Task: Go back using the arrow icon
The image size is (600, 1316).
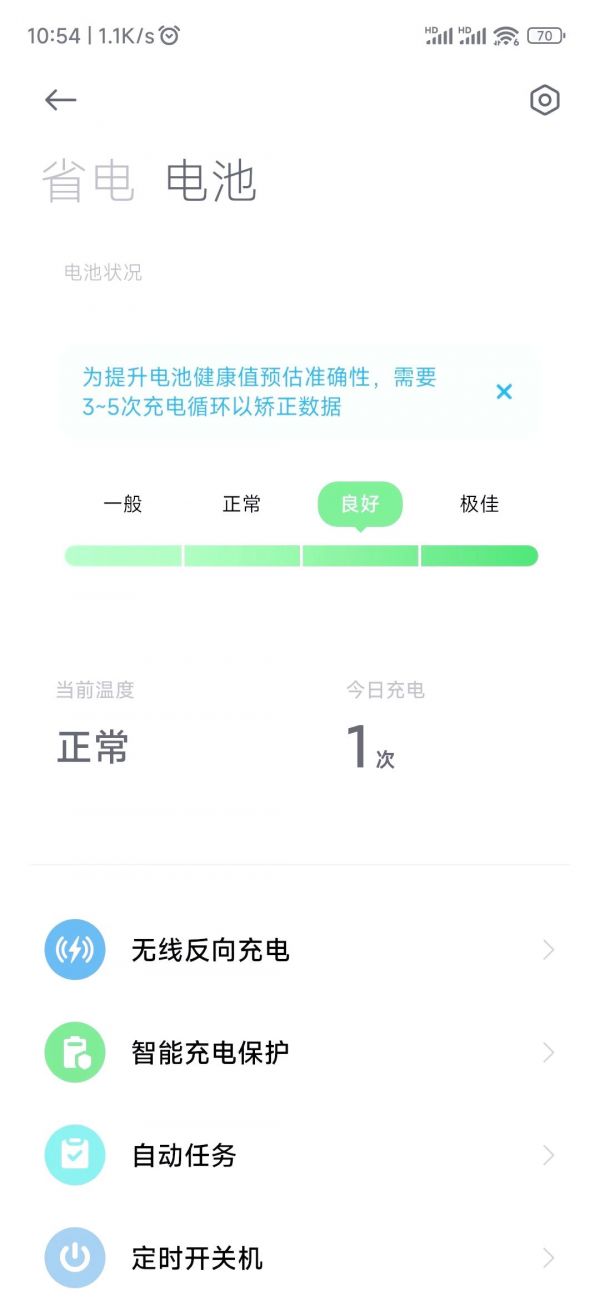Action: (61, 100)
